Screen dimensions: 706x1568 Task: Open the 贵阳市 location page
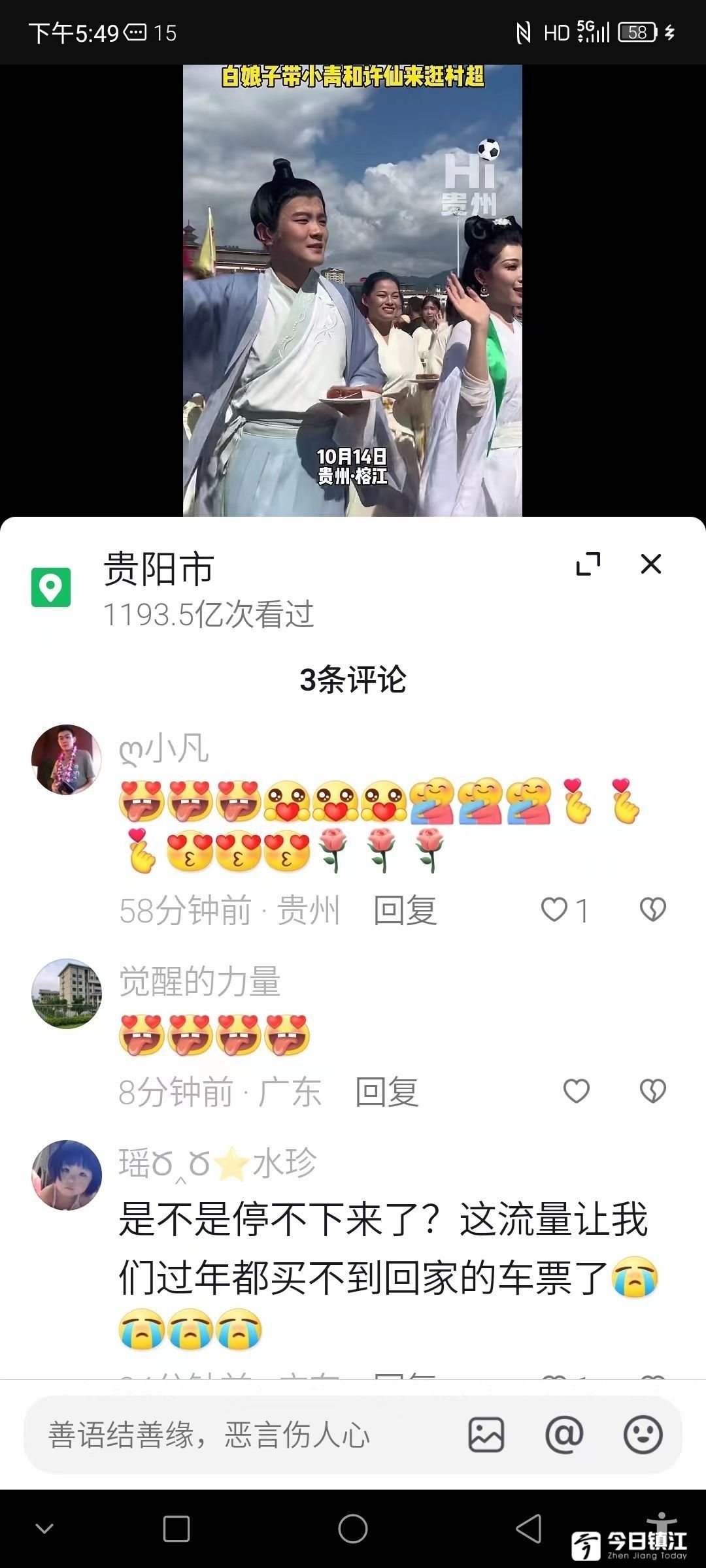pyautogui.click(x=159, y=569)
